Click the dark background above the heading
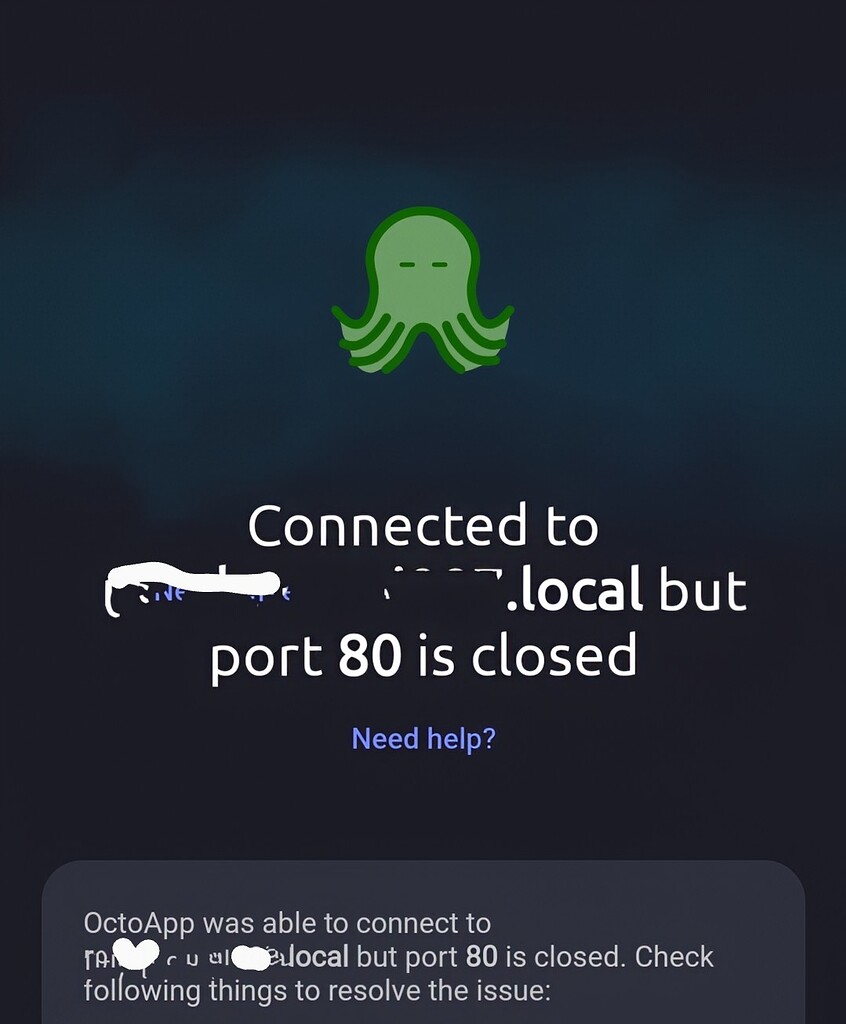Screen dimensions: 846x1024 point(423,440)
